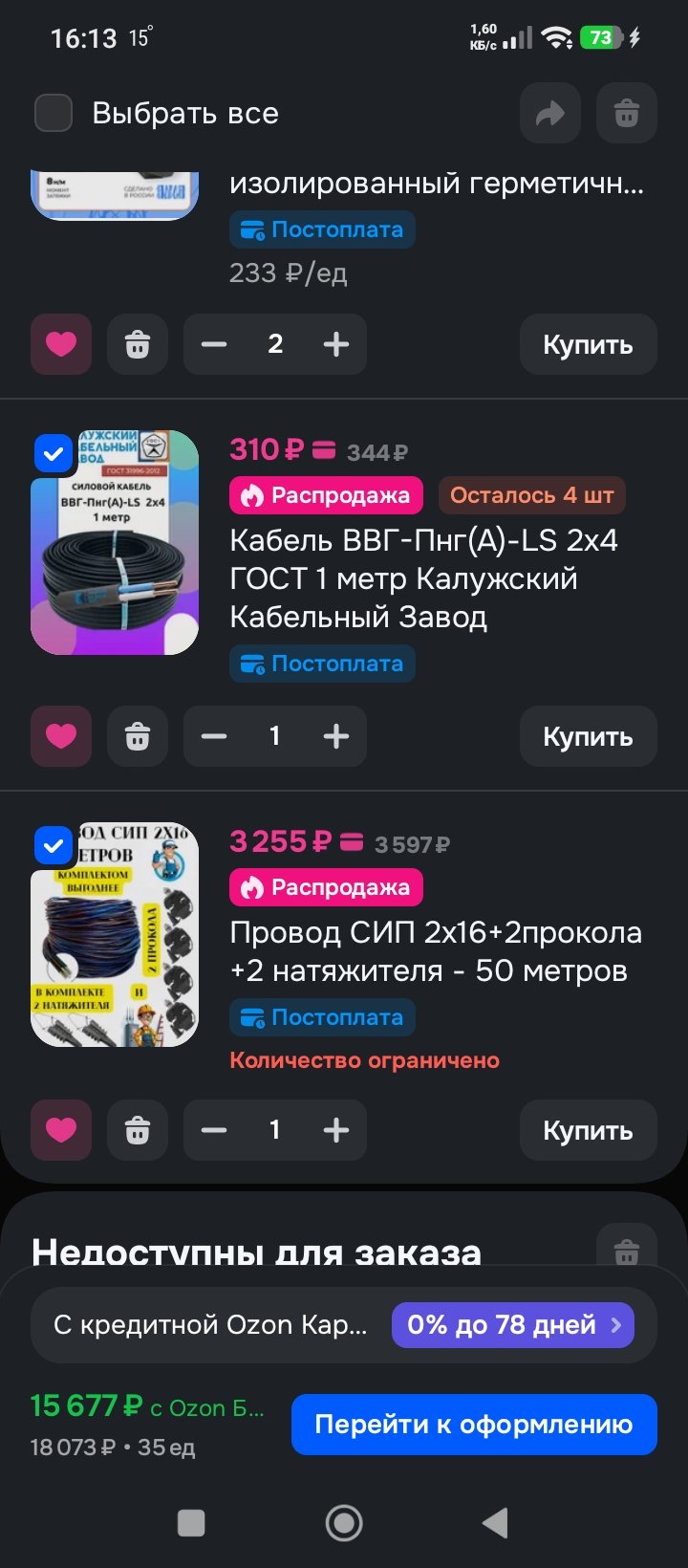Uncheck the Кабель ВВГ-Пнг(А)-LS item checkbox
The image size is (688, 1568).
pyautogui.click(x=54, y=453)
